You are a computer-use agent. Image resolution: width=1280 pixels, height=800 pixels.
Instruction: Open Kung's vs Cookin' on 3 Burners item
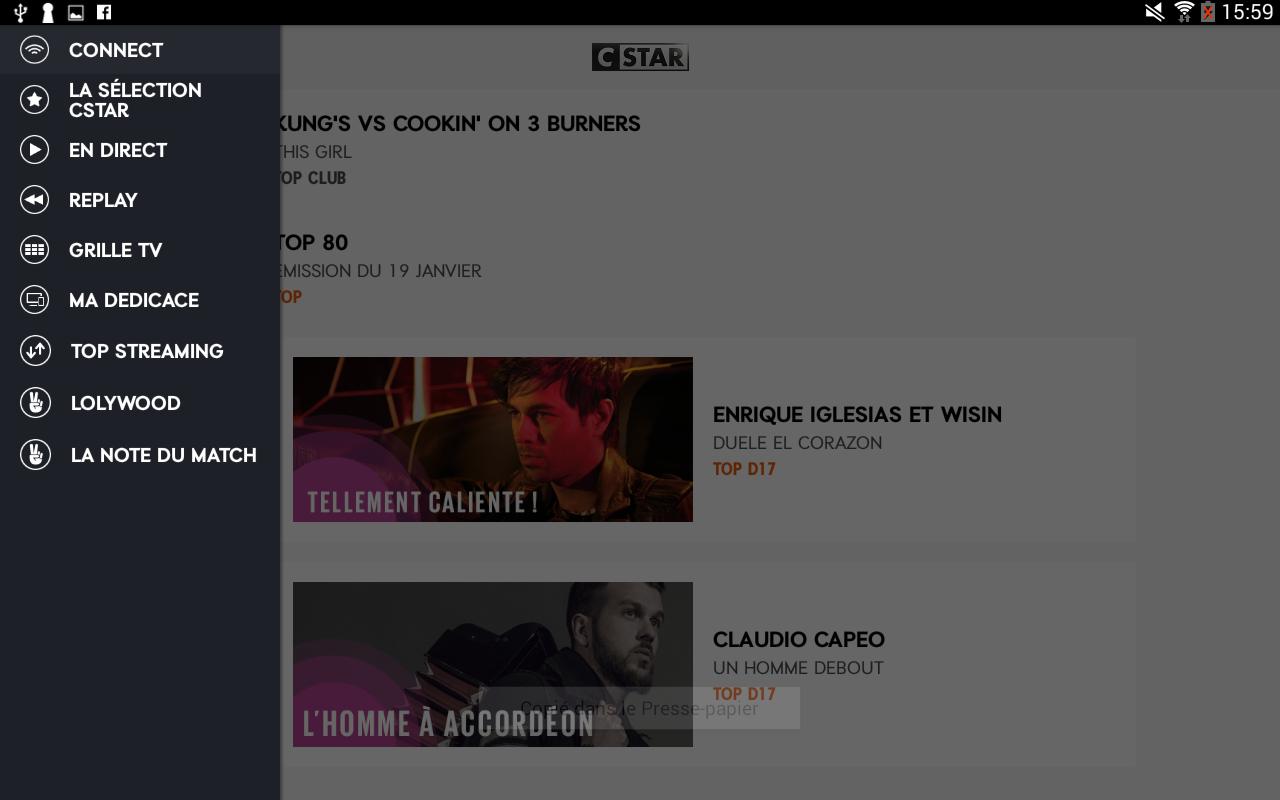(x=460, y=148)
